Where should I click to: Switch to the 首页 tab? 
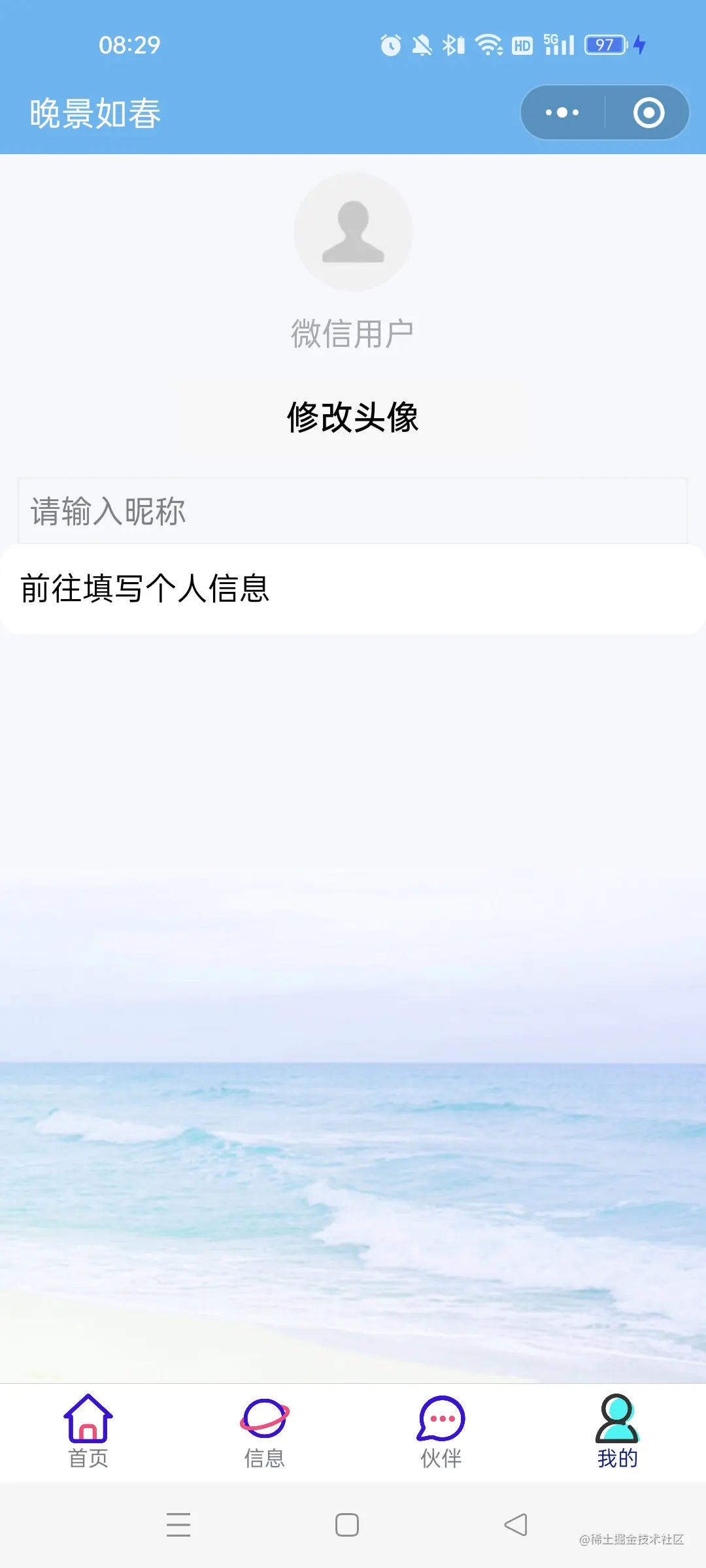(x=88, y=1432)
